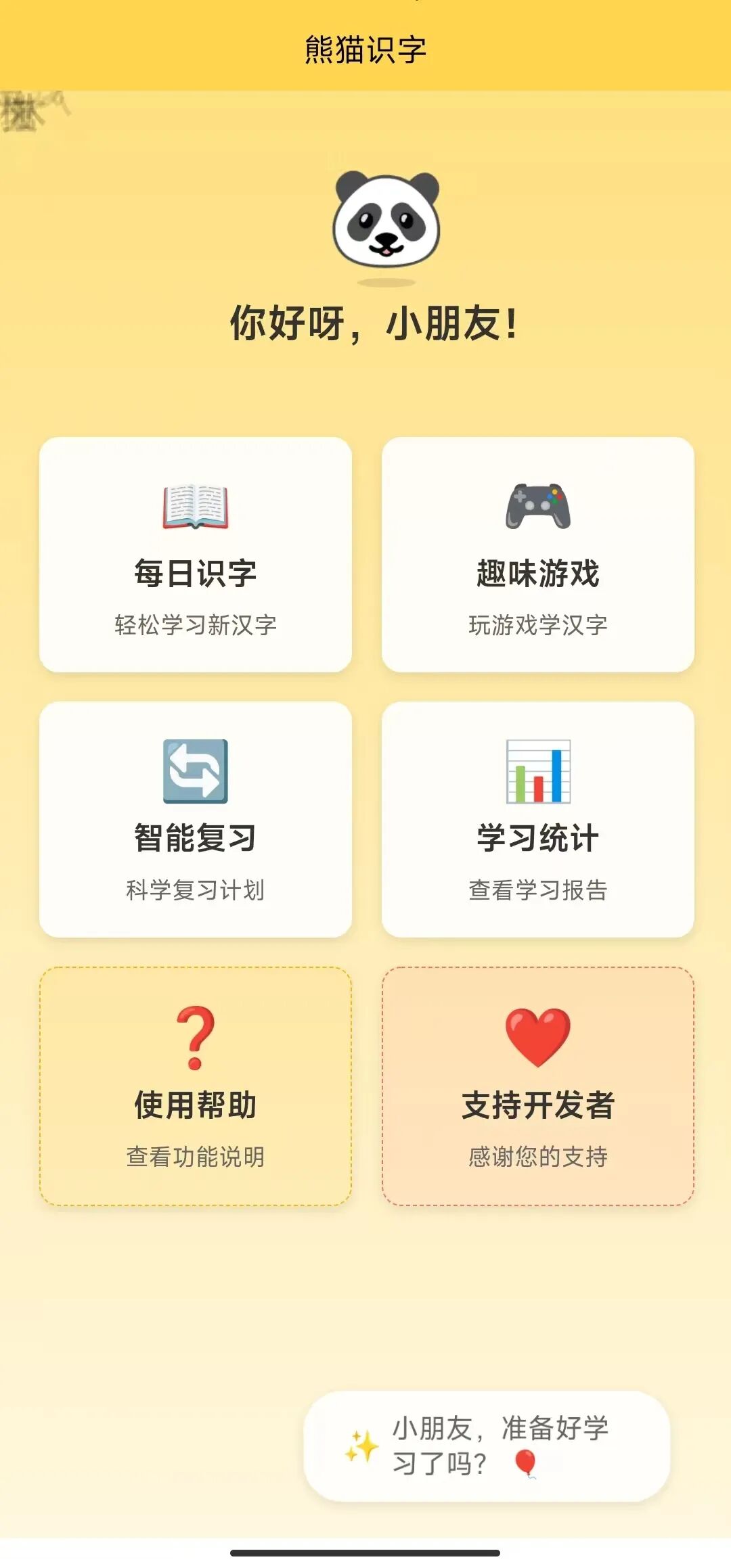Screen dimensions: 731x1568
Task: Launch 趣味游戏 fun games
Action: [x=538, y=555]
